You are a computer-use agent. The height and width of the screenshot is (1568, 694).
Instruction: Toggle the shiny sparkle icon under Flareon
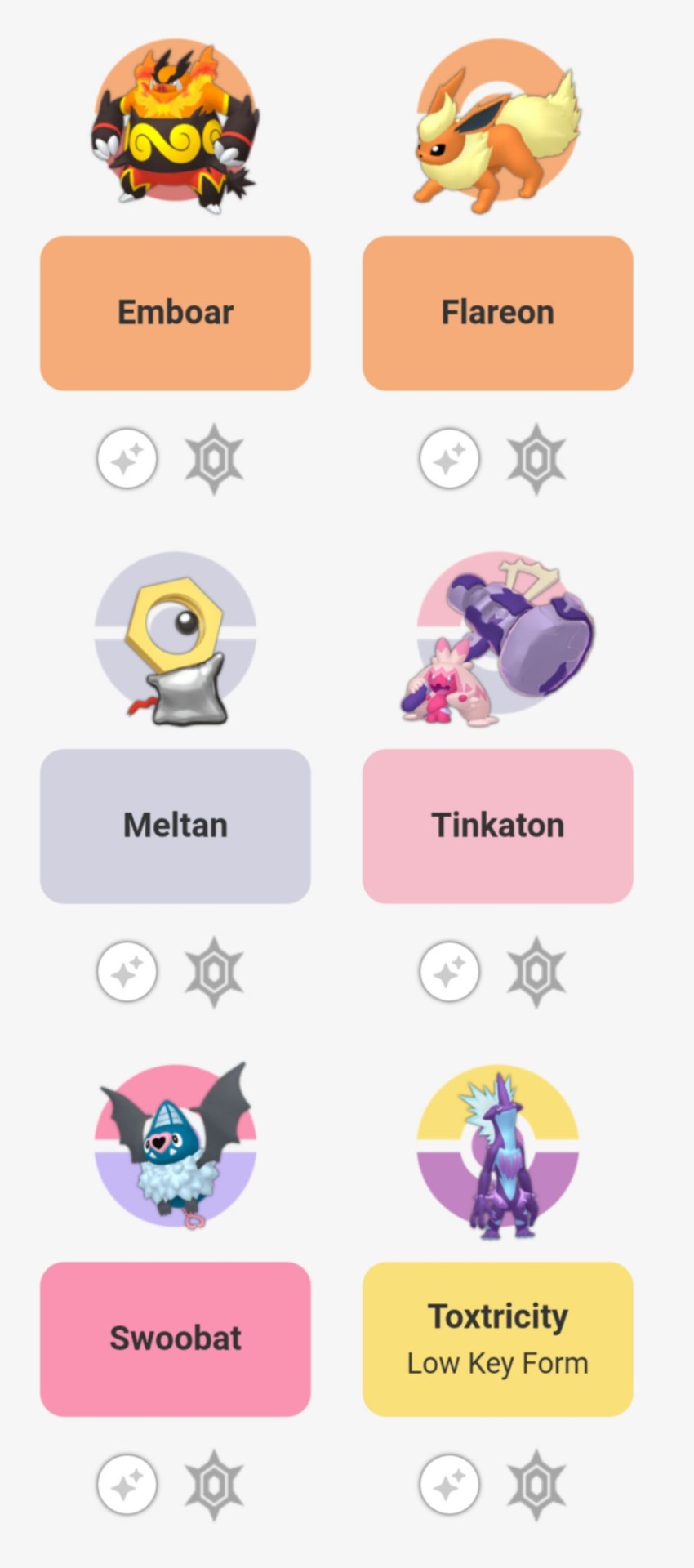[450, 459]
